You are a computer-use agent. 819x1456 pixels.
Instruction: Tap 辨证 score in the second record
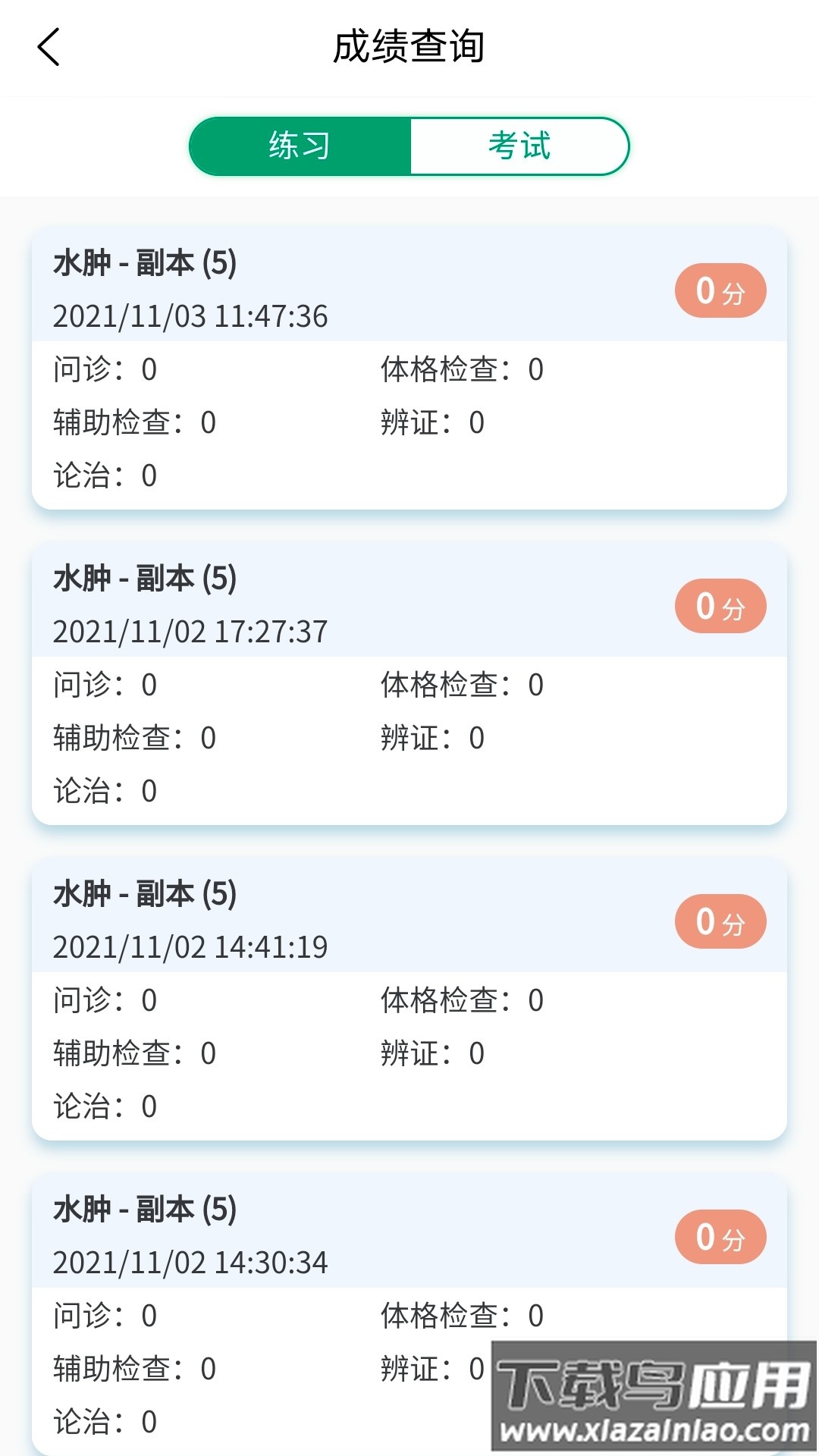pyautogui.click(x=432, y=736)
